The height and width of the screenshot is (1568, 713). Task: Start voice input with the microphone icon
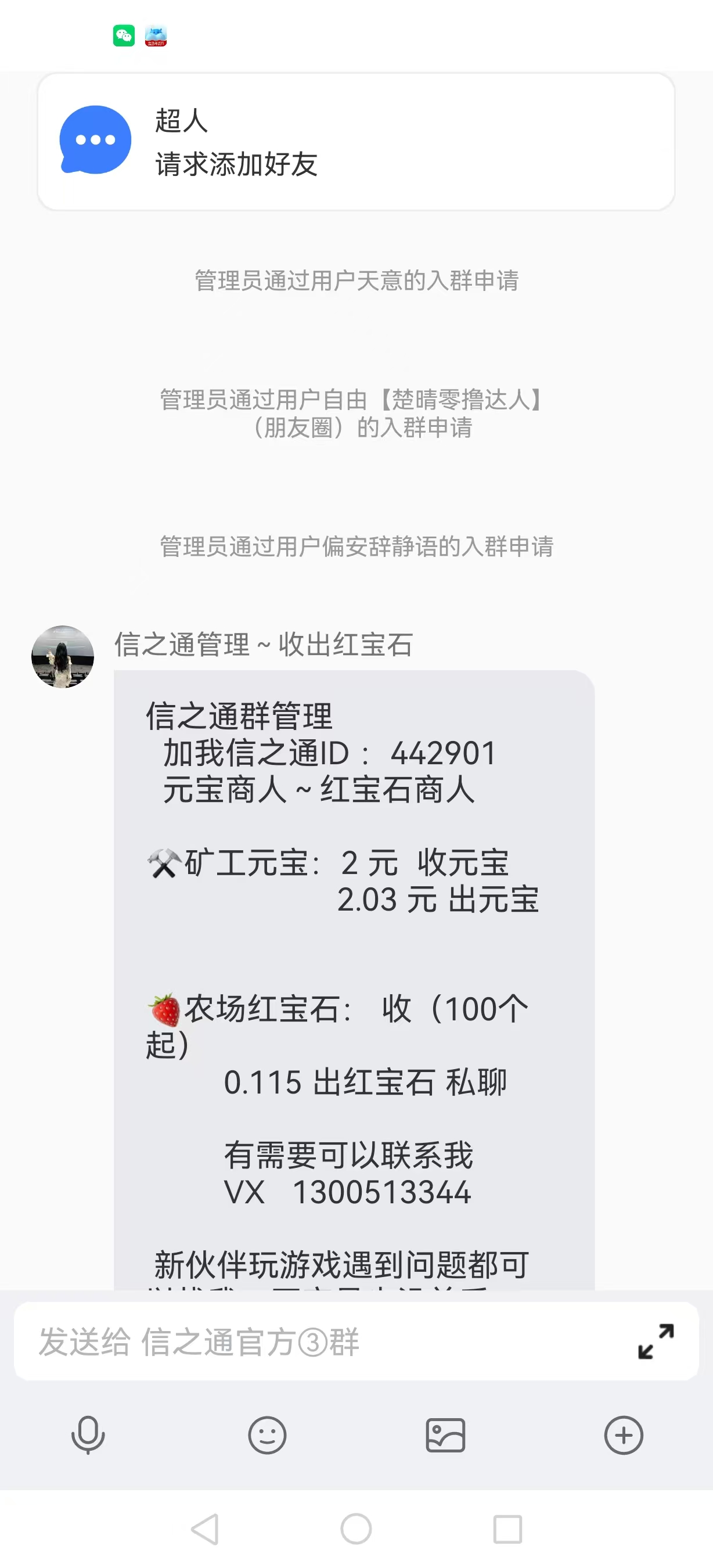coord(88,1436)
